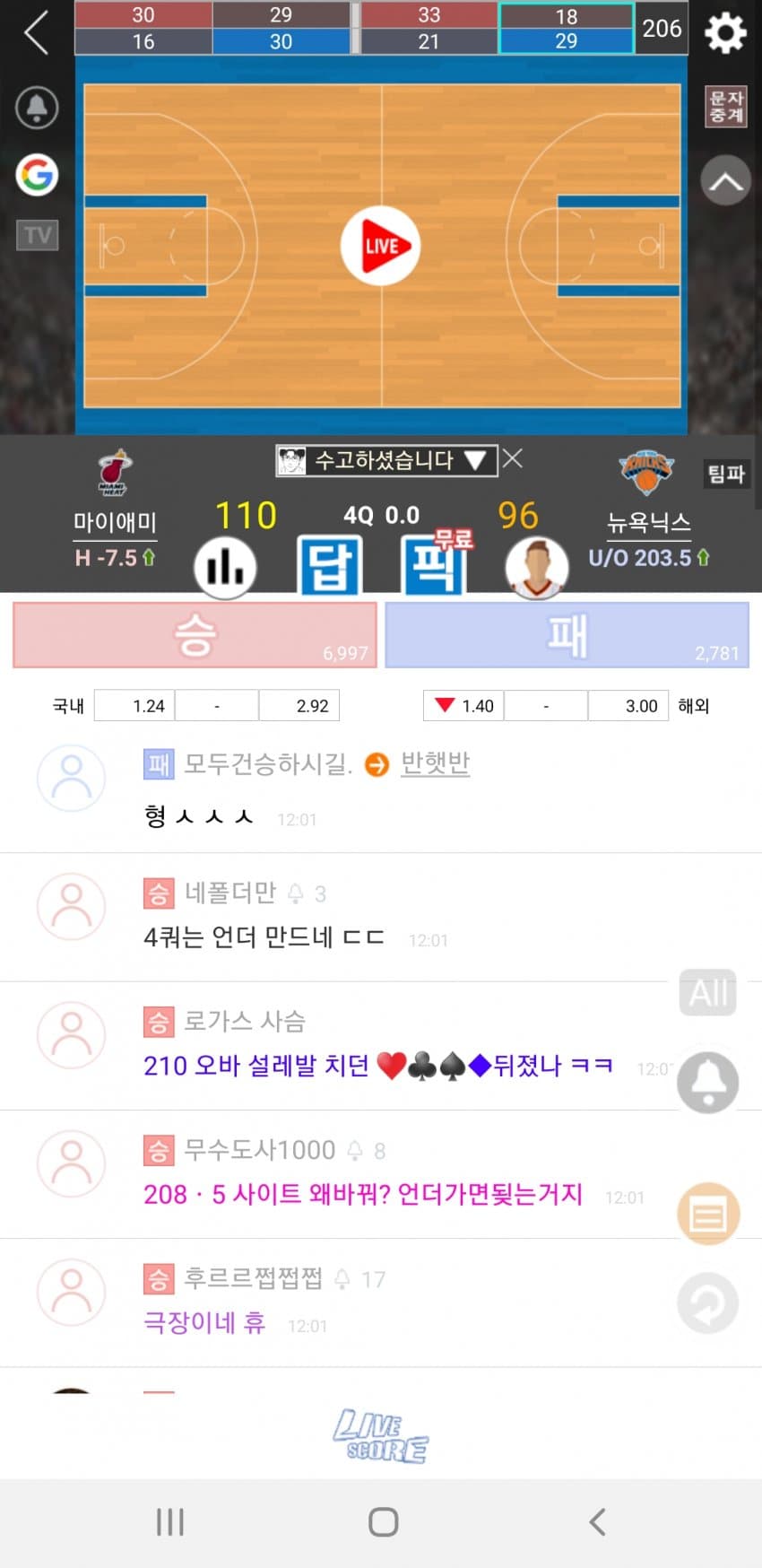Tap the All chat filter button
Image resolution: width=762 pixels, height=1568 pixels.
click(707, 993)
